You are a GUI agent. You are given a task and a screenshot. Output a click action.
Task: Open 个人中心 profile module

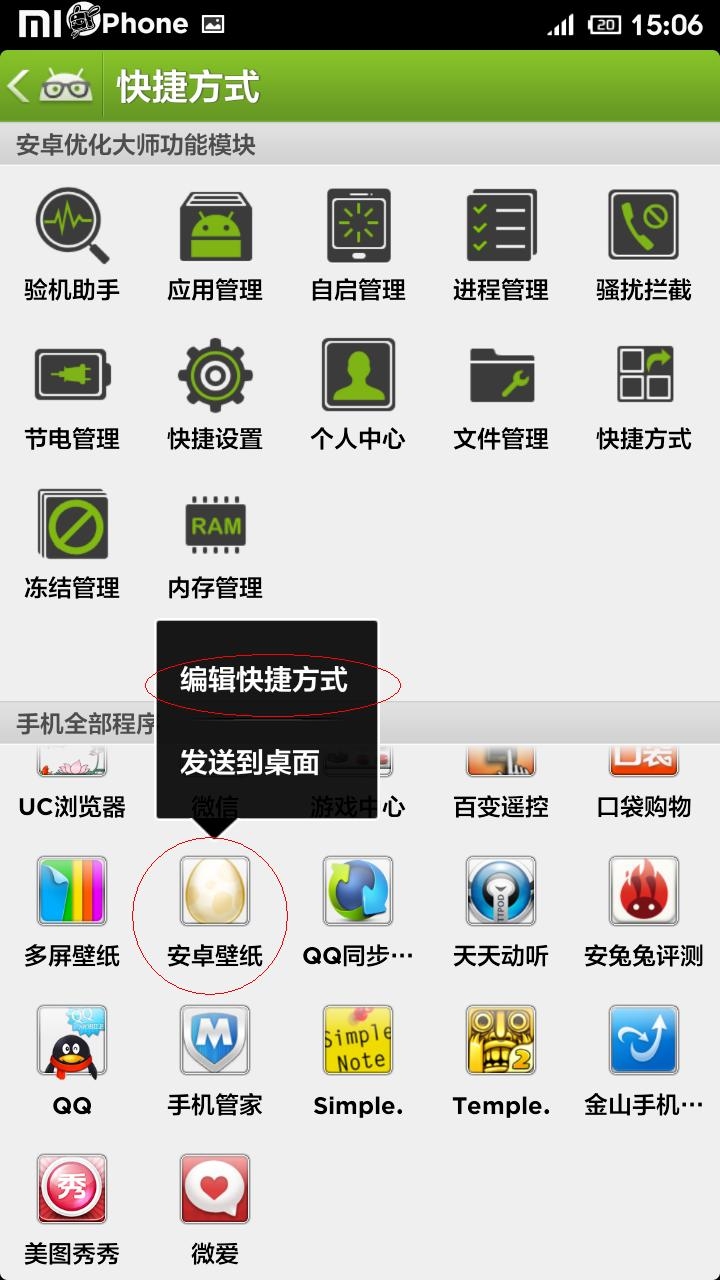tap(358, 393)
